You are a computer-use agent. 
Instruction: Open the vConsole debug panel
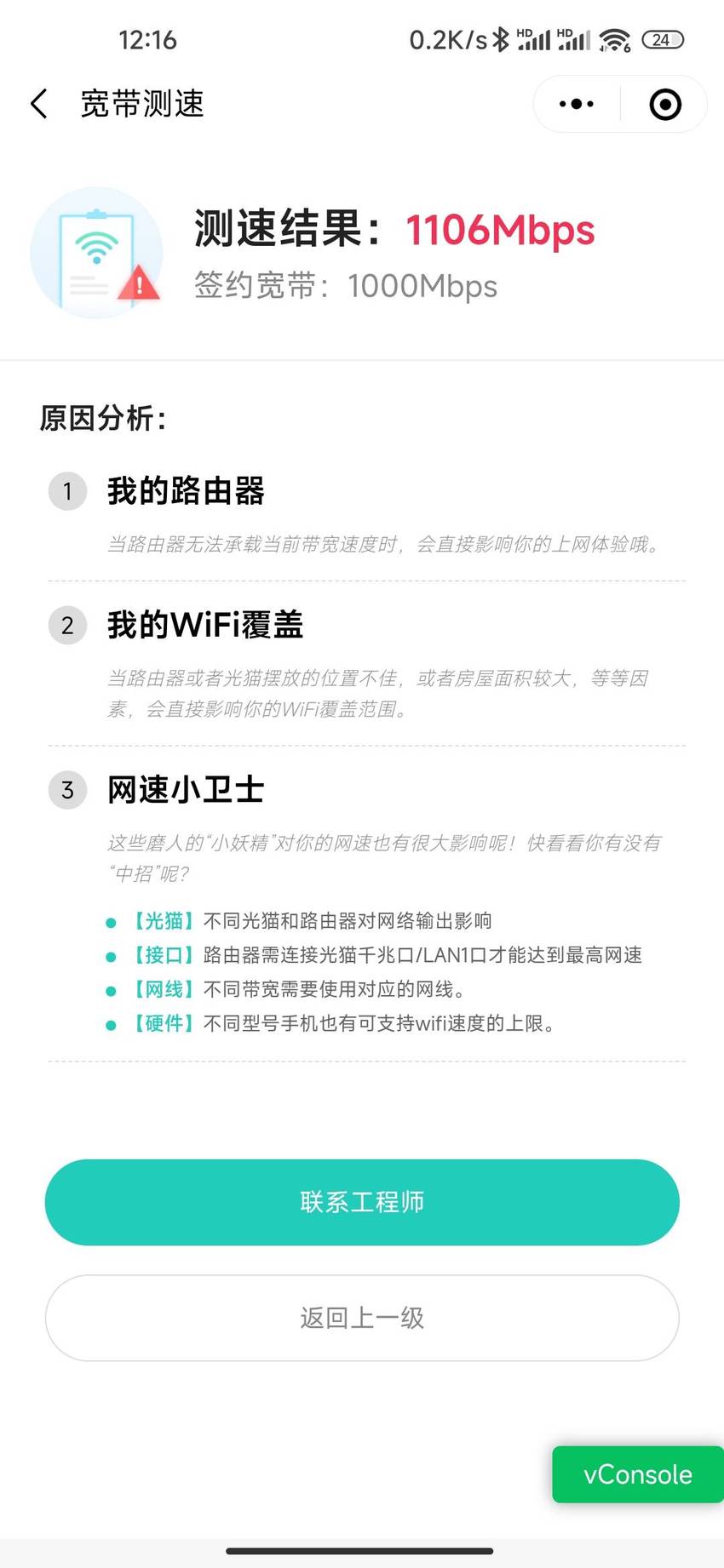[638, 1474]
